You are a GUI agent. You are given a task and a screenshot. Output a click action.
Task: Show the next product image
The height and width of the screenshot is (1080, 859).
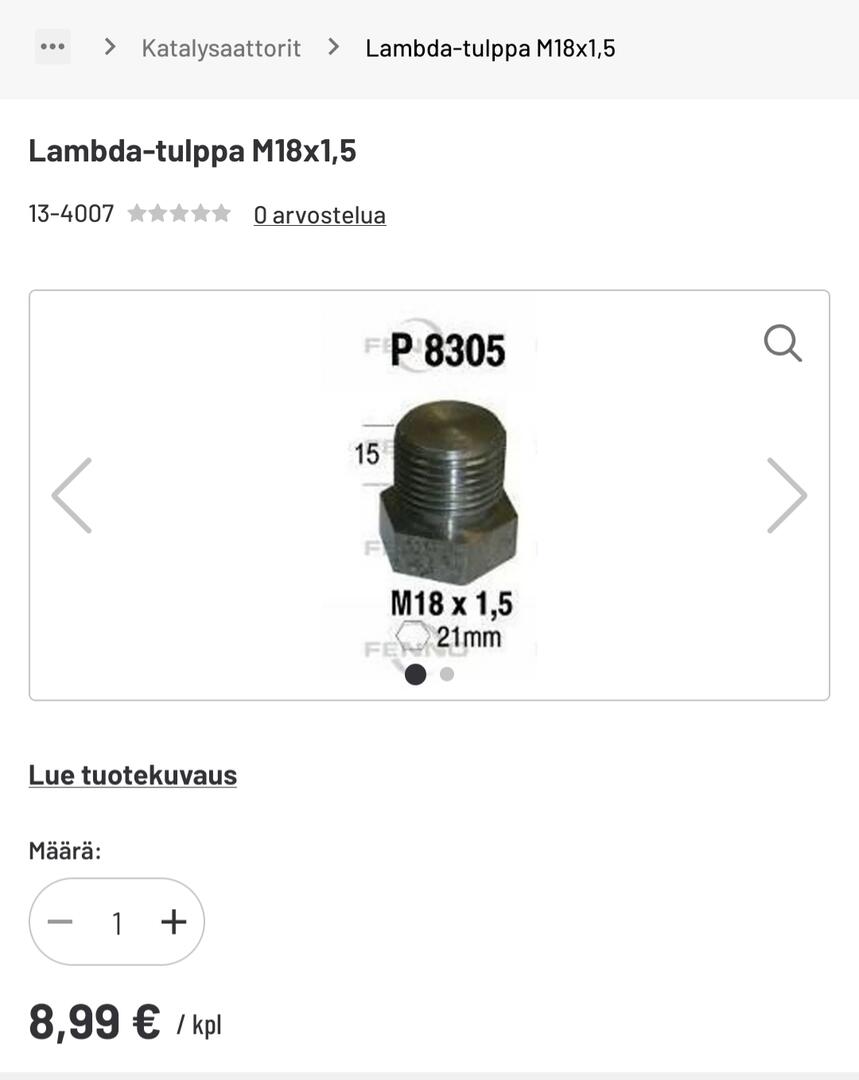point(786,495)
